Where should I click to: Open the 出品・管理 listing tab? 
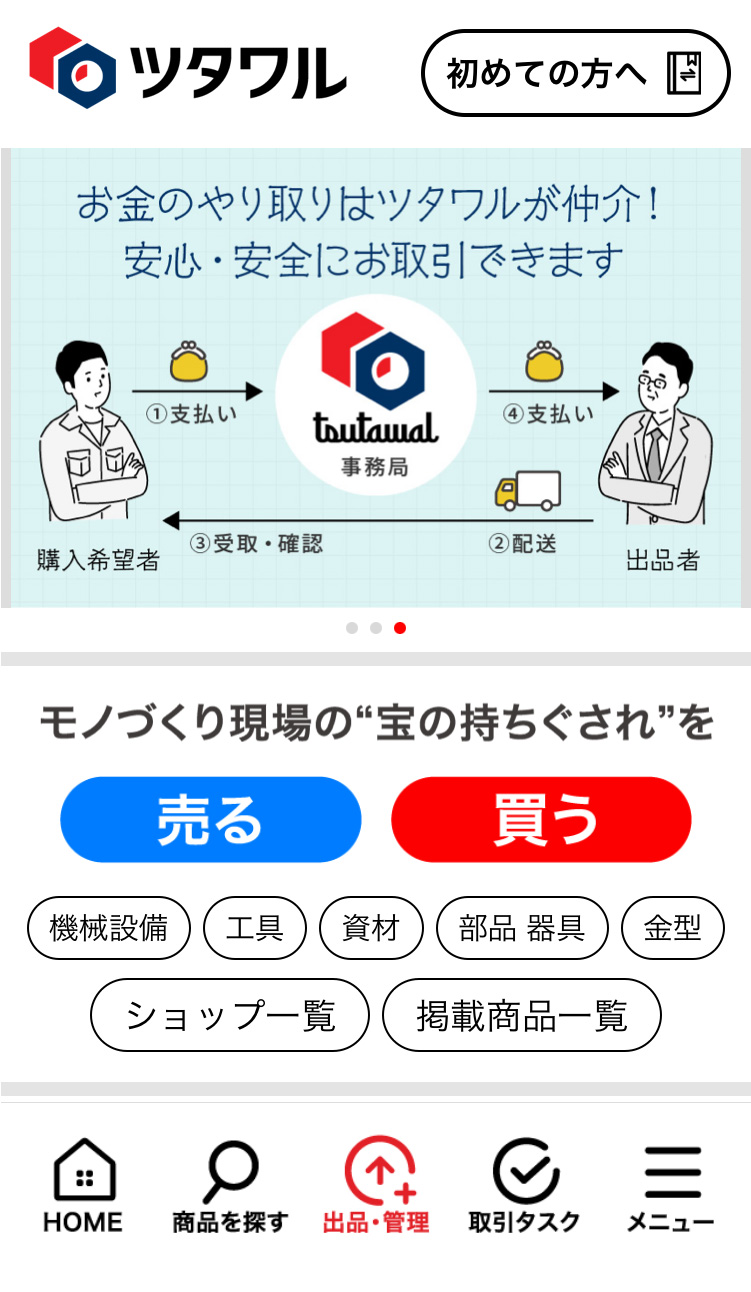pyautogui.click(x=376, y=1185)
